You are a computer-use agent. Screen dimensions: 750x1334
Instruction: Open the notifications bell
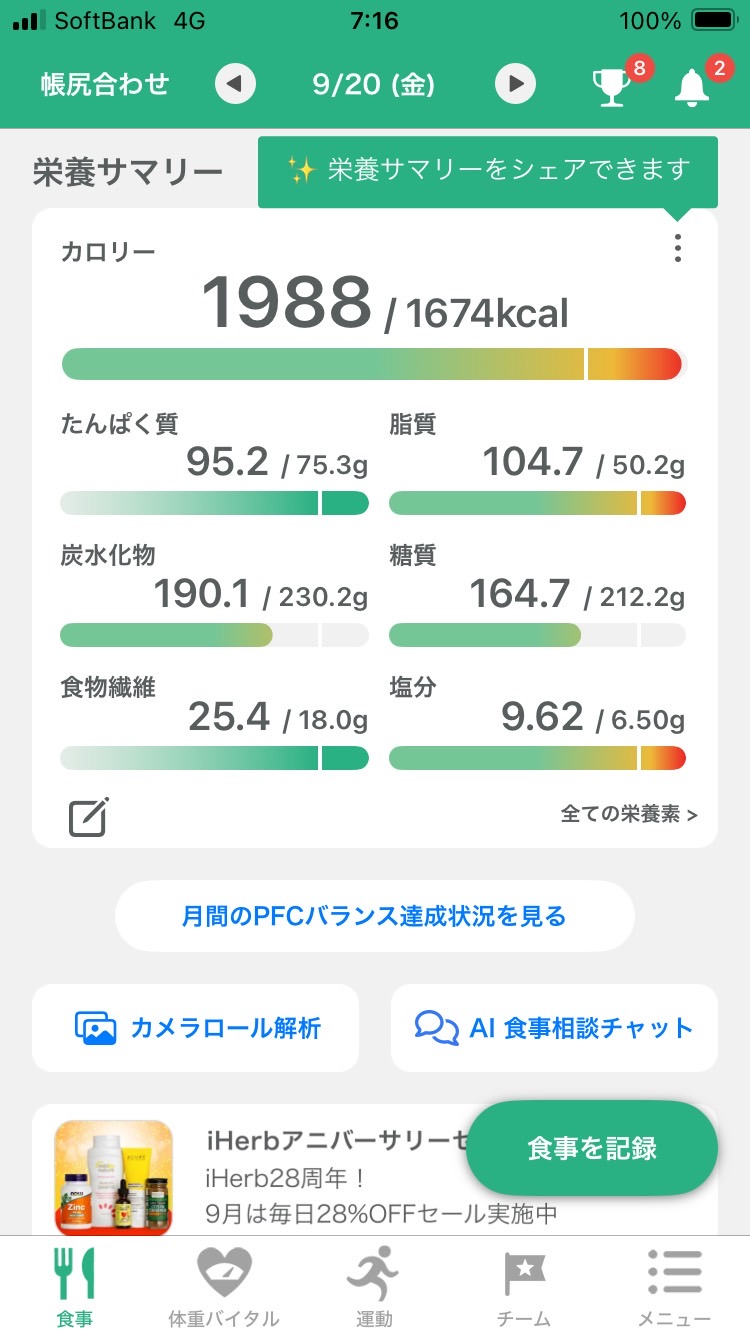691,87
